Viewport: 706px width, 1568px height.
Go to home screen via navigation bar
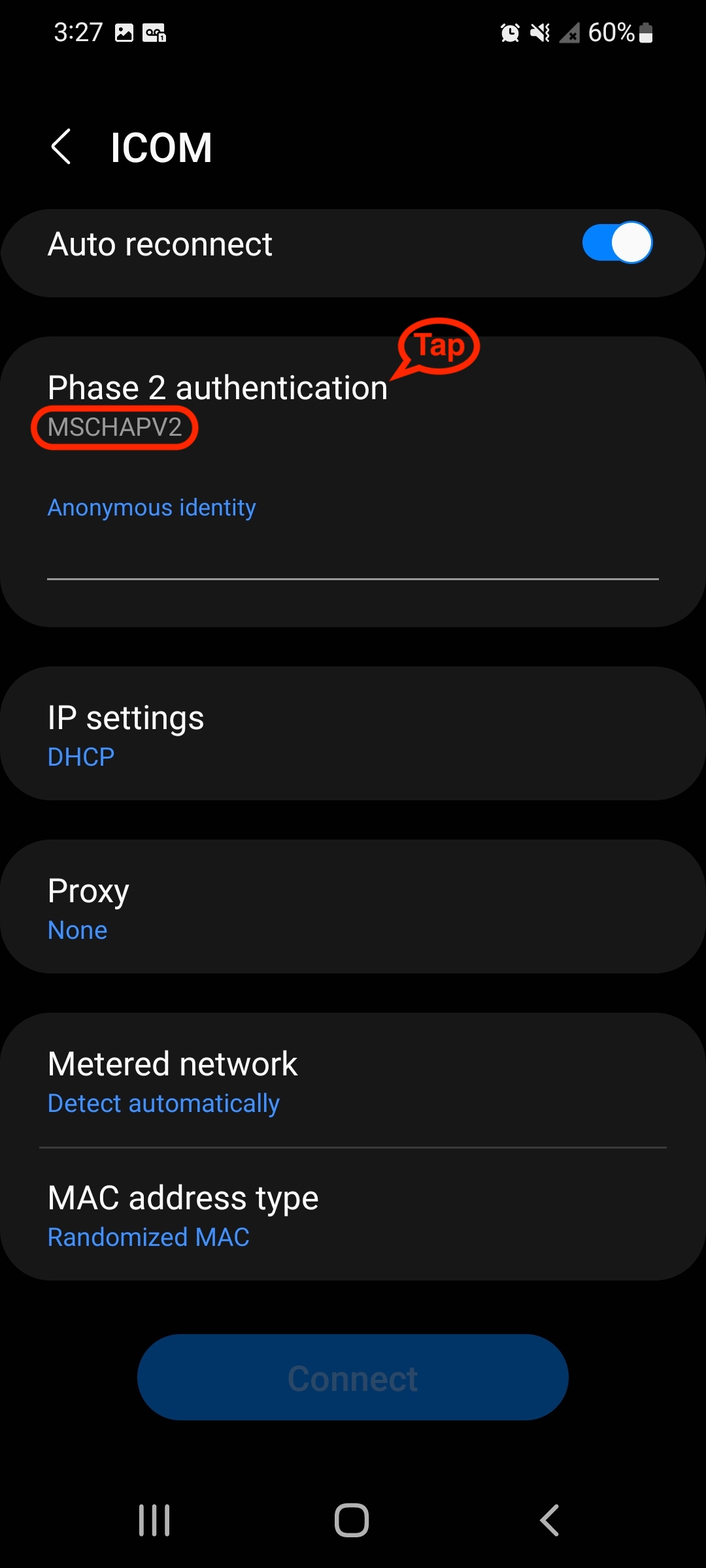(x=352, y=1520)
